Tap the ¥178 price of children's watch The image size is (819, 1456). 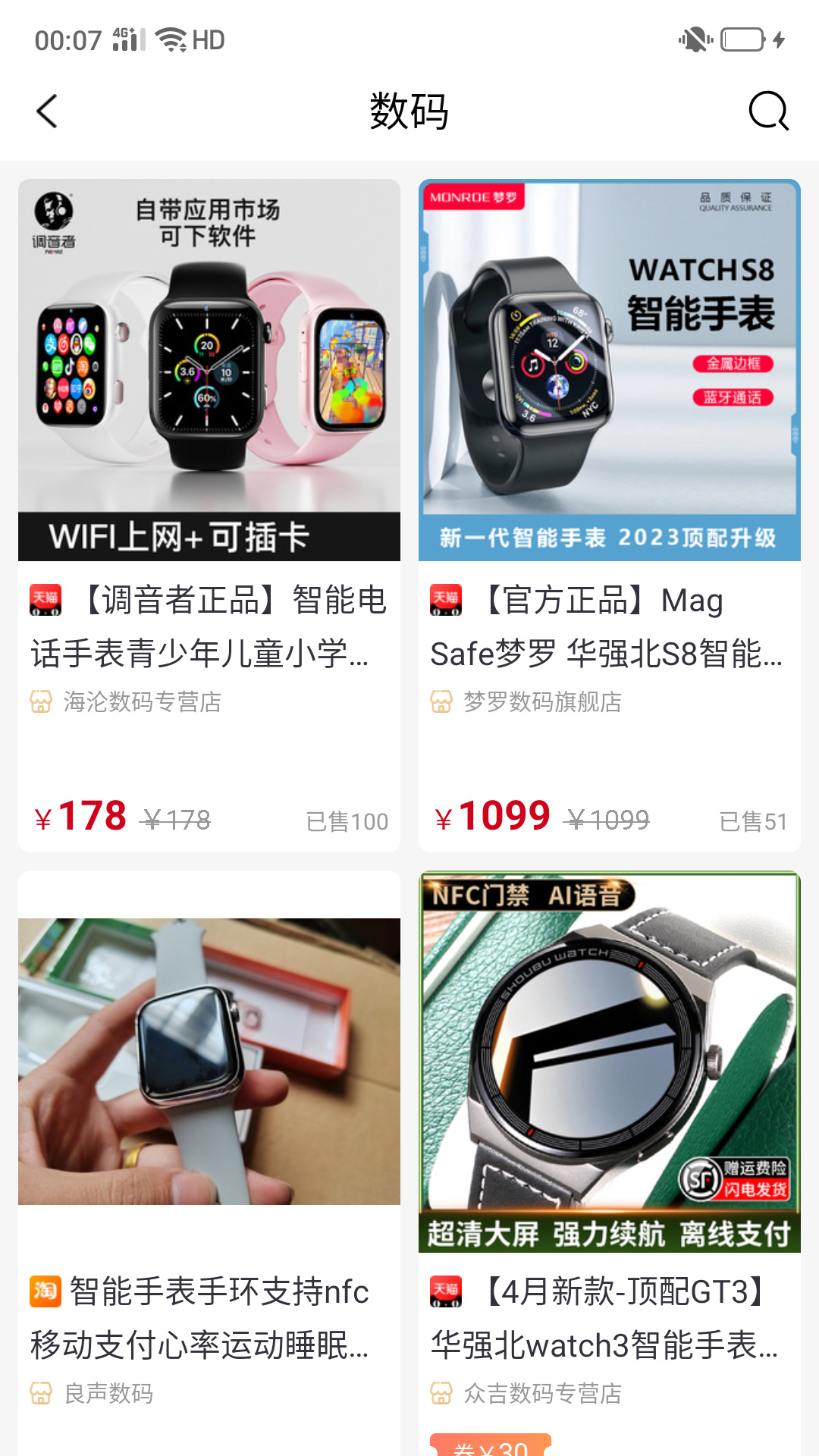(83, 817)
